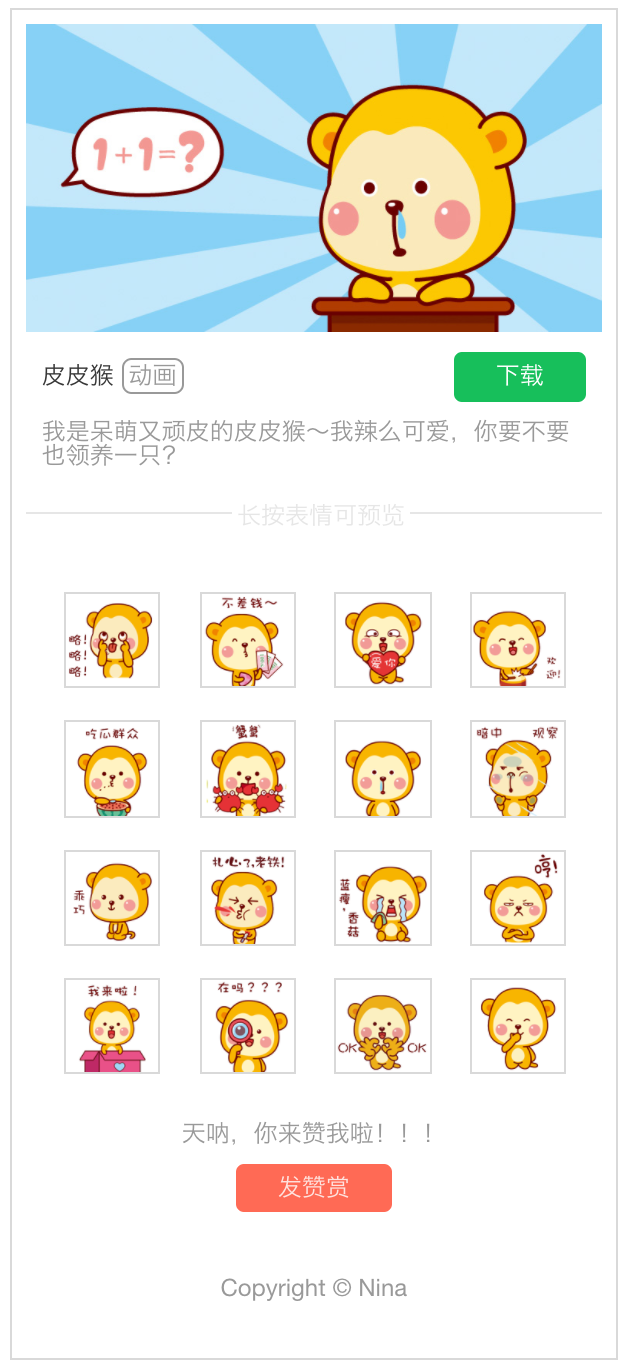Image resolution: width=628 pixels, height=1372 pixels.
Task: Tap the 发赞赏 reward button
Action: (313, 1187)
